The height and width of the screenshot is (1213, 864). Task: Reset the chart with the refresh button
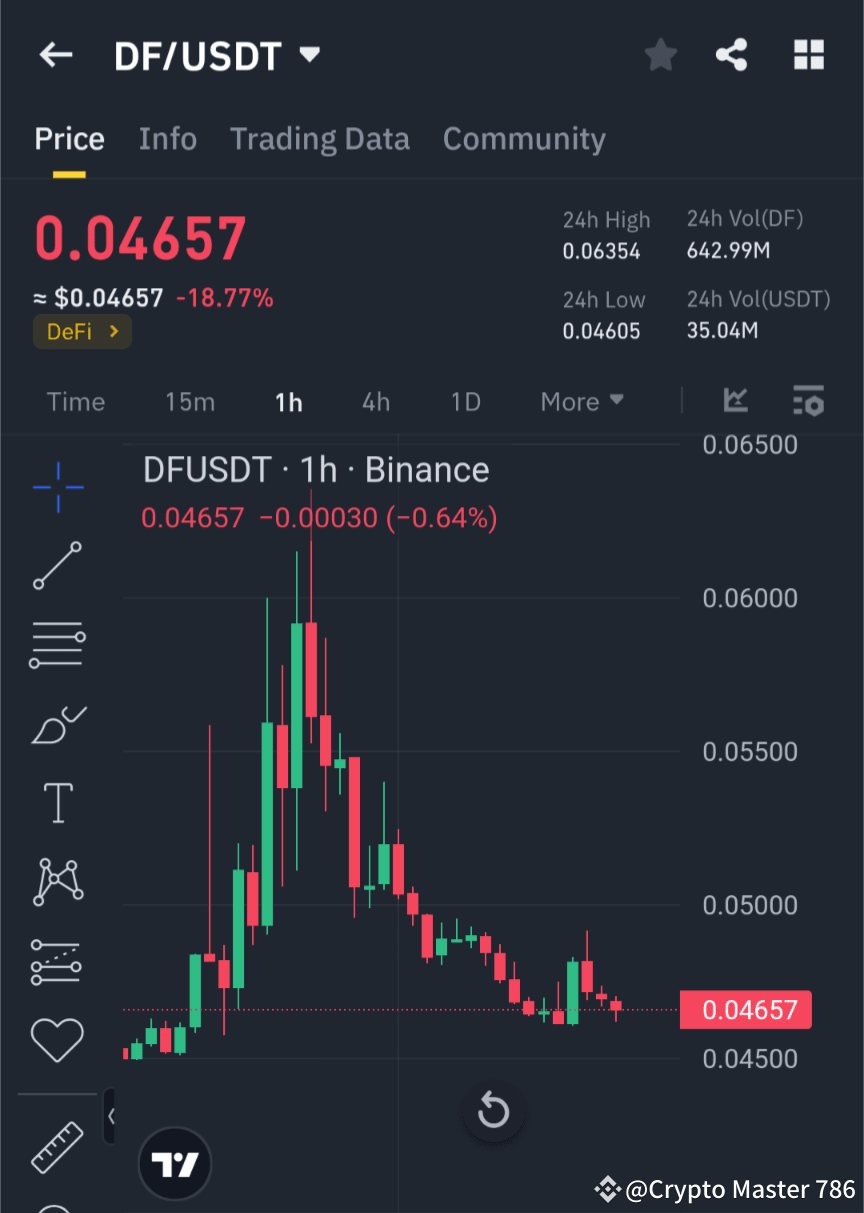click(493, 1110)
